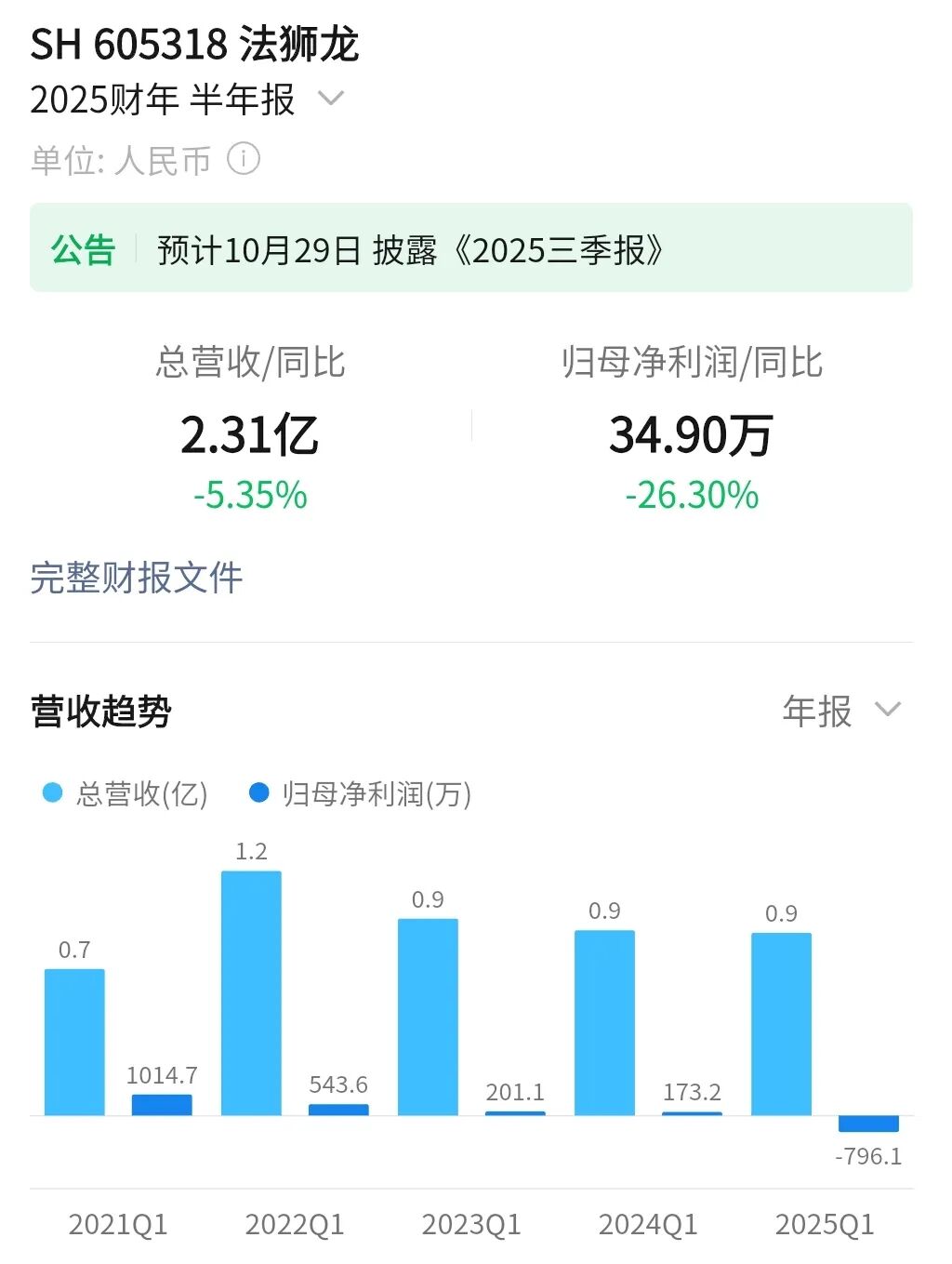The image size is (952, 1264).
Task: Open the 2025三季报 announcement banner
Action: click(470, 249)
